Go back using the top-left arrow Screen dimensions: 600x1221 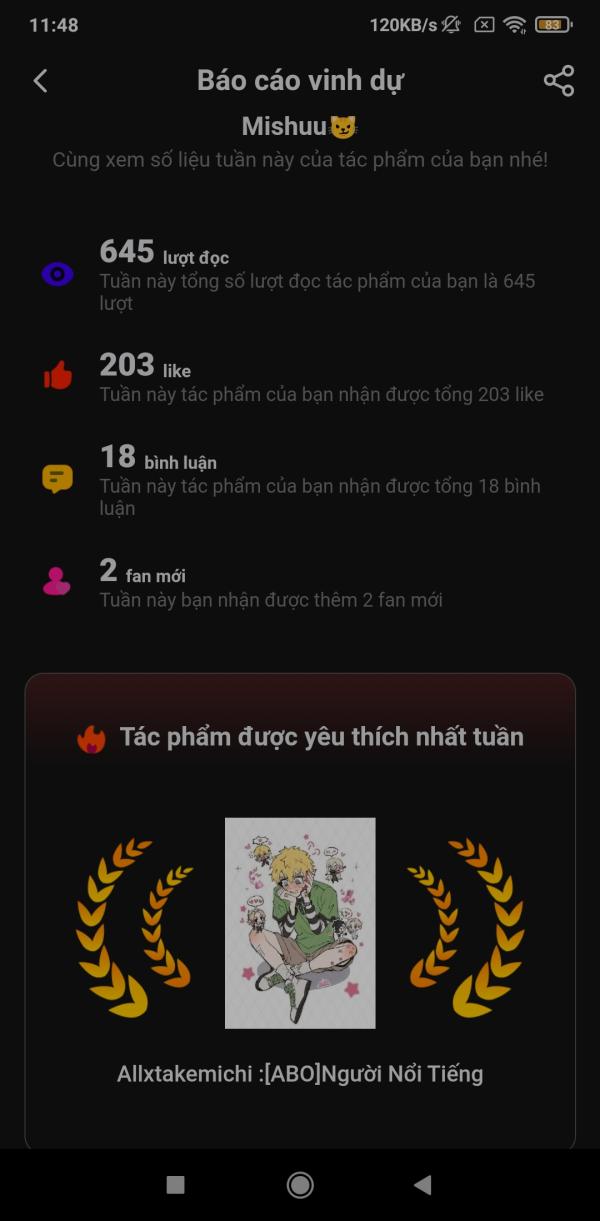pyautogui.click(x=40, y=81)
